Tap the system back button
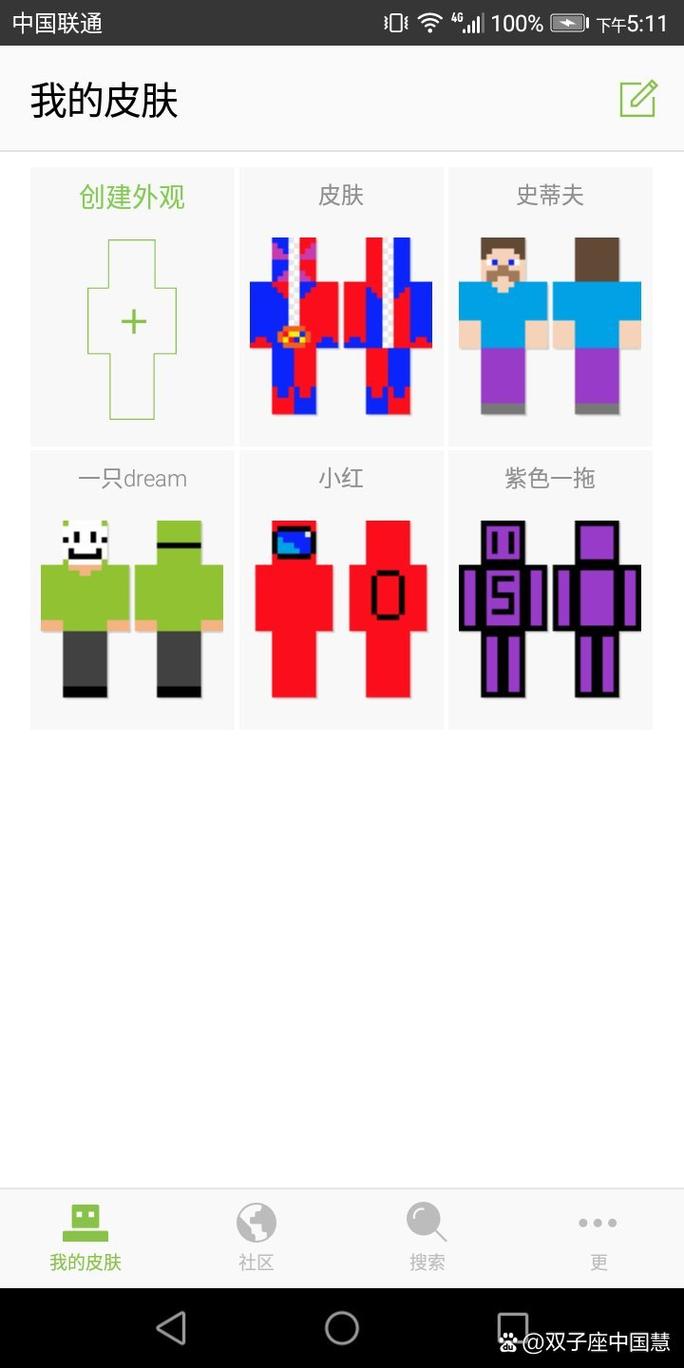This screenshot has width=684, height=1368. (171, 1328)
